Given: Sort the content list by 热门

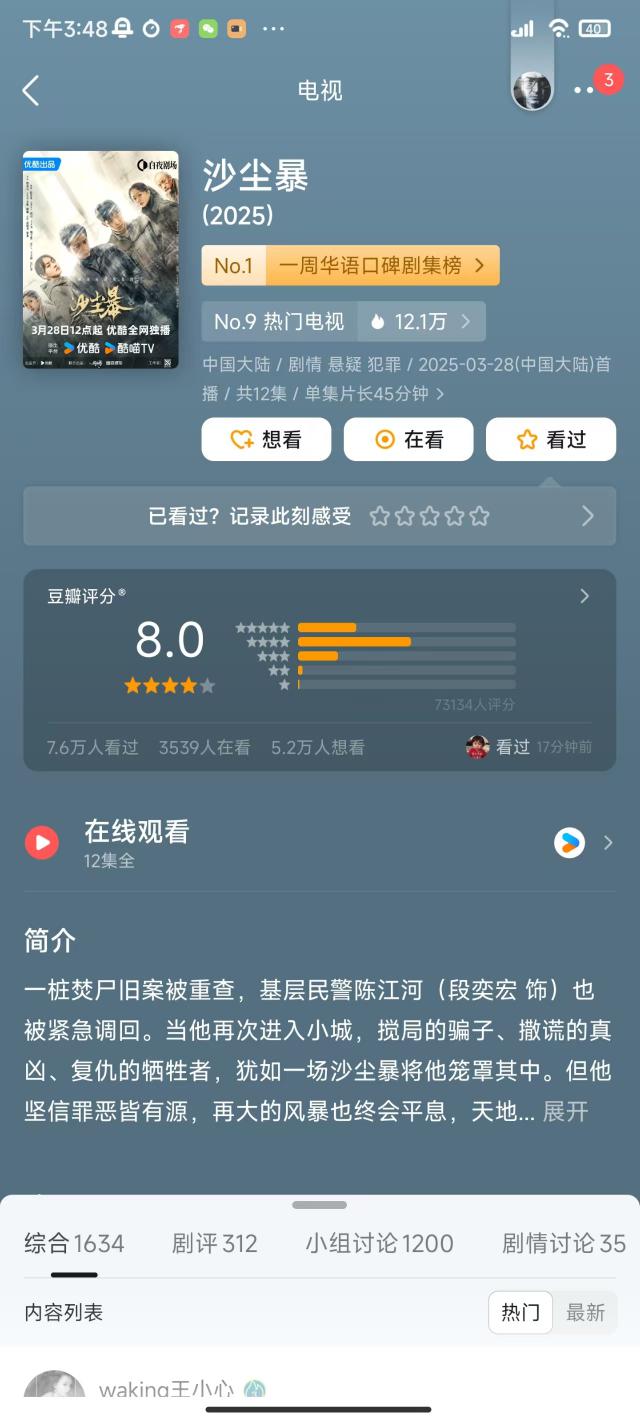Looking at the screenshot, I should [x=520, y=1313].
